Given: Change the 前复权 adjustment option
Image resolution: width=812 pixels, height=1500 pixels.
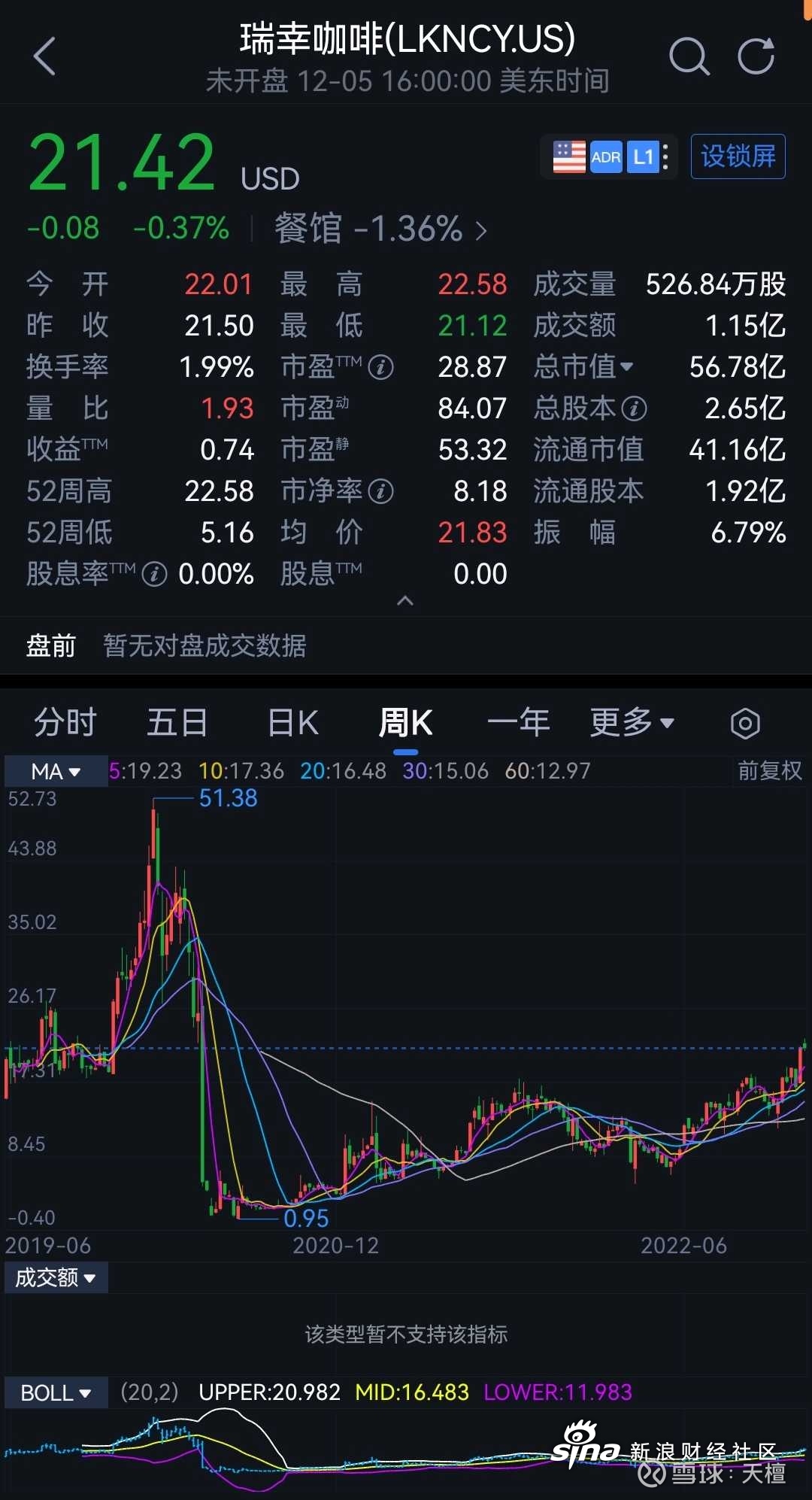Looking at the screenshot, I should click(x=769, y=771).
